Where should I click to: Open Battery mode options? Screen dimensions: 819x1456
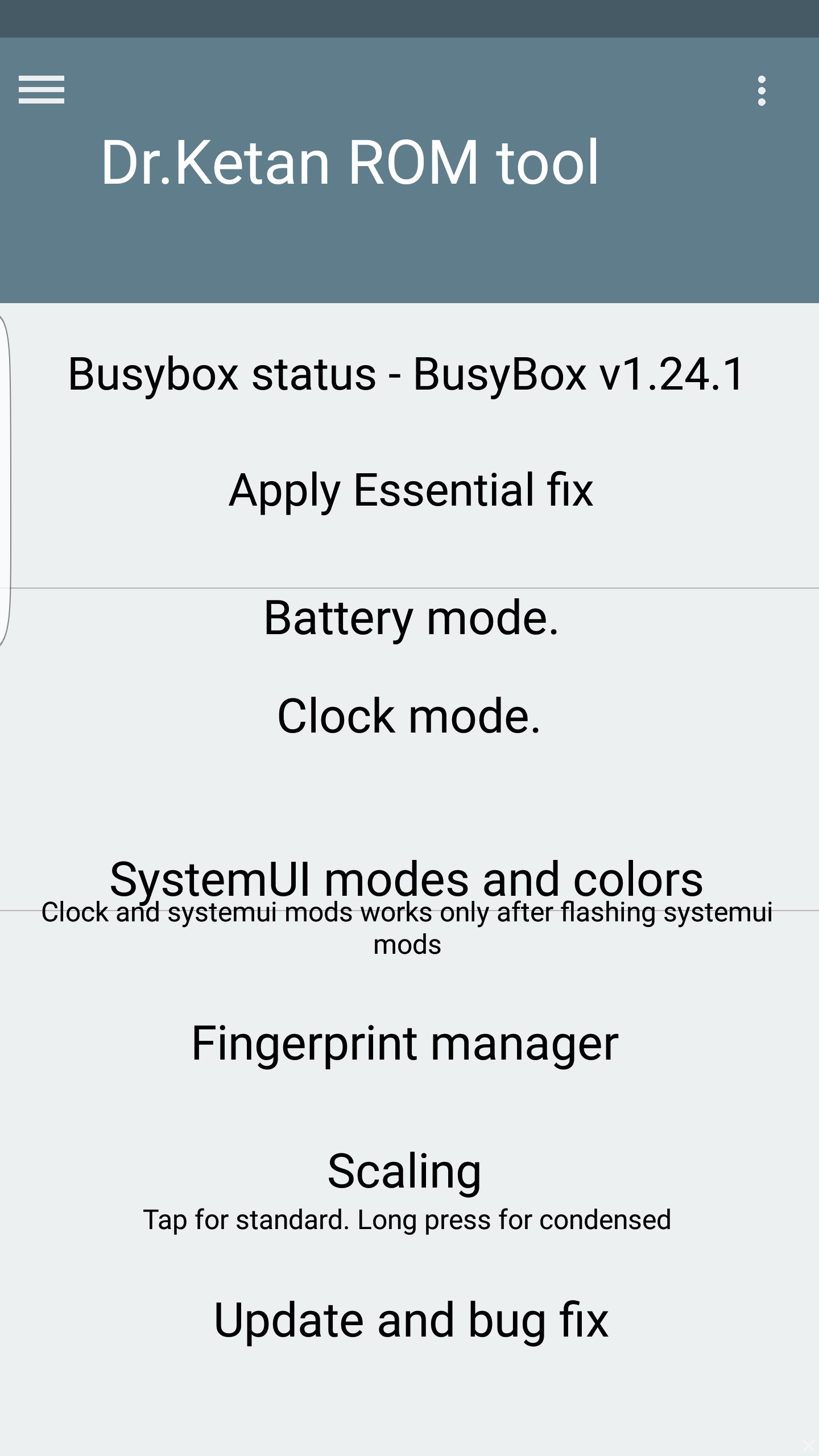tap(411, 618)
